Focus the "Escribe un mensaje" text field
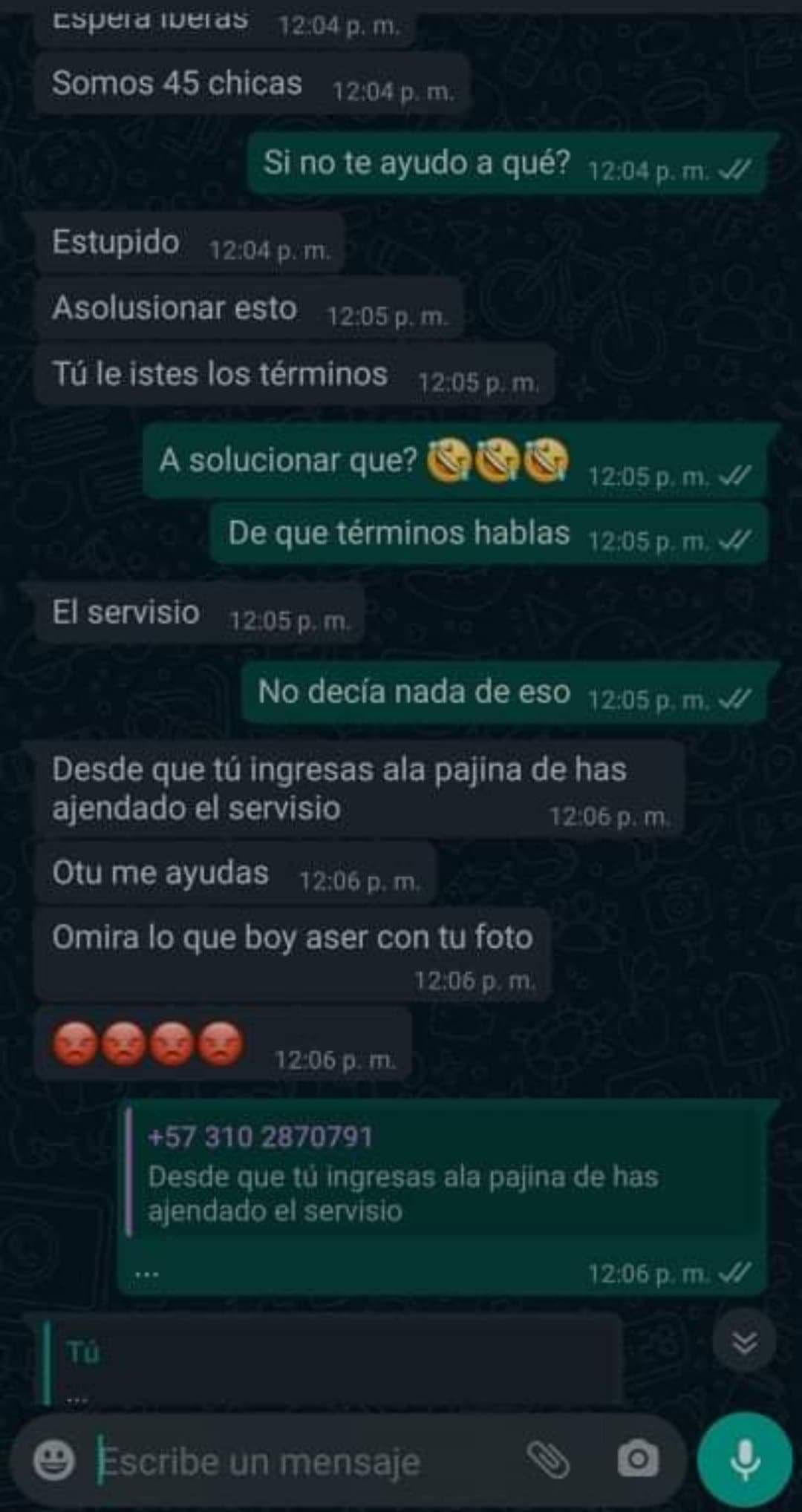The height and width of the screenshot is (1512, 802). (297, 1462)
